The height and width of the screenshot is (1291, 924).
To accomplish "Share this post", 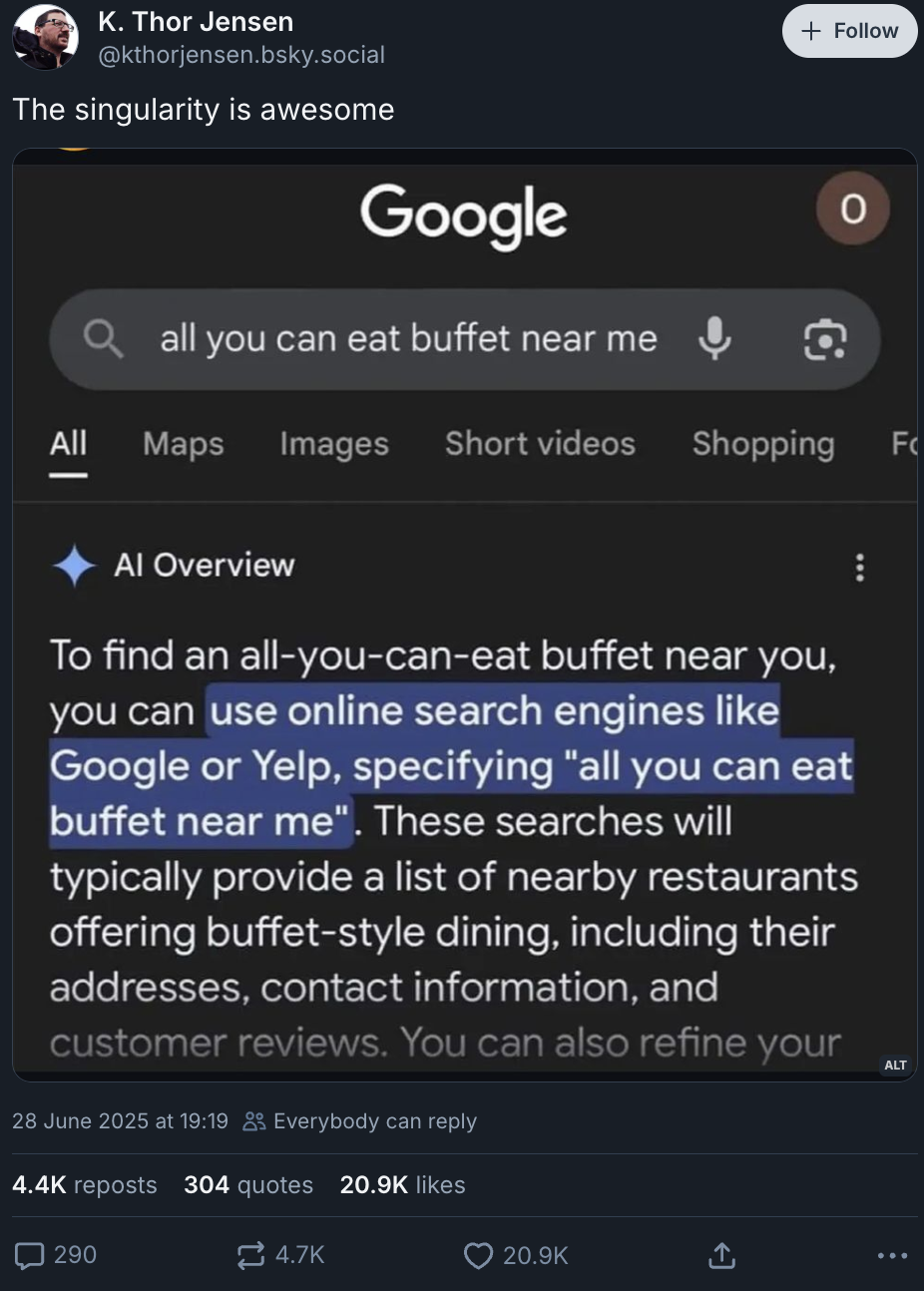I will pyautogui.click(x=721, y=1255).
